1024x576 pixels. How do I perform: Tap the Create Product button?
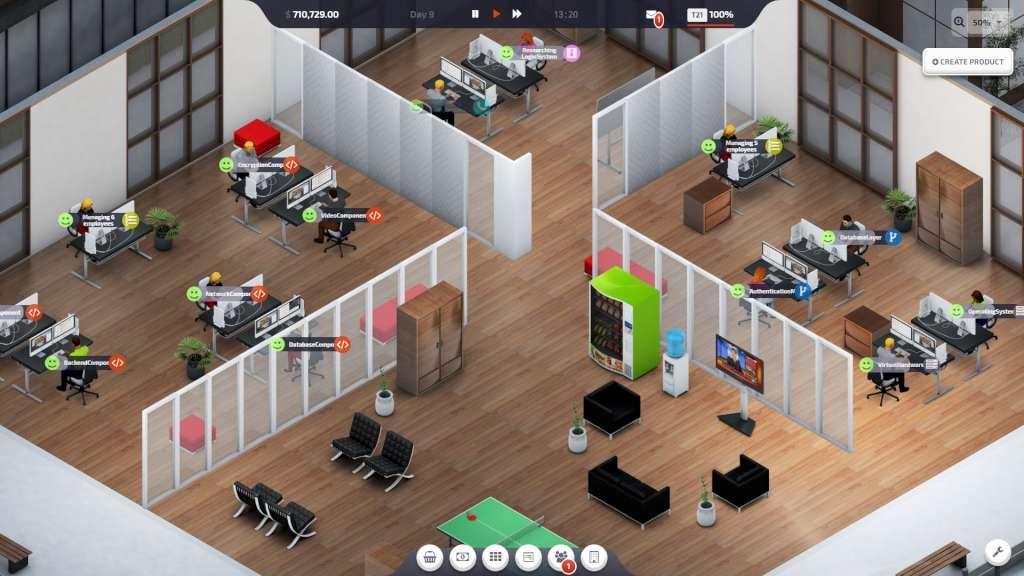(x=967, y=62)
